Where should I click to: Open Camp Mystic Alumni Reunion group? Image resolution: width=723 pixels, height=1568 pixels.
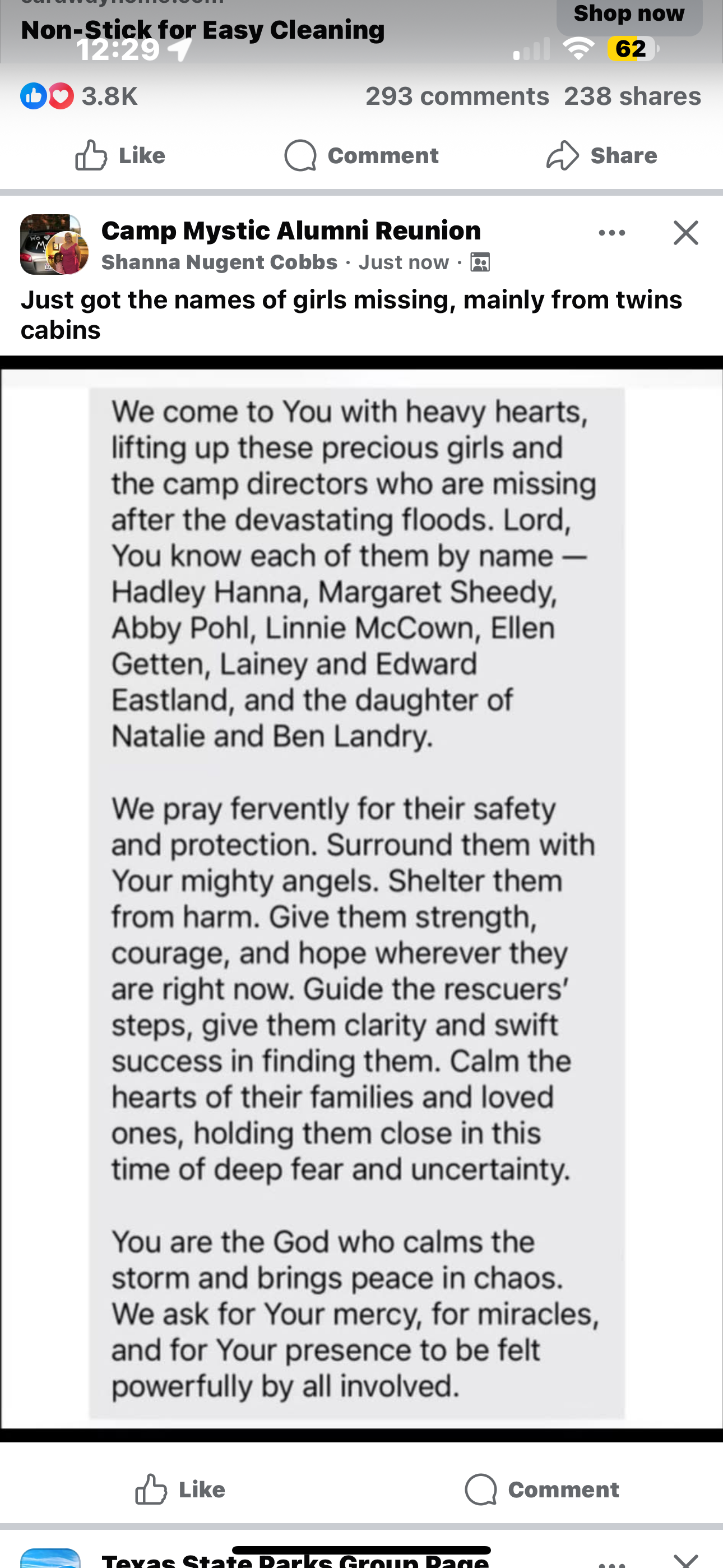point(291,230)
